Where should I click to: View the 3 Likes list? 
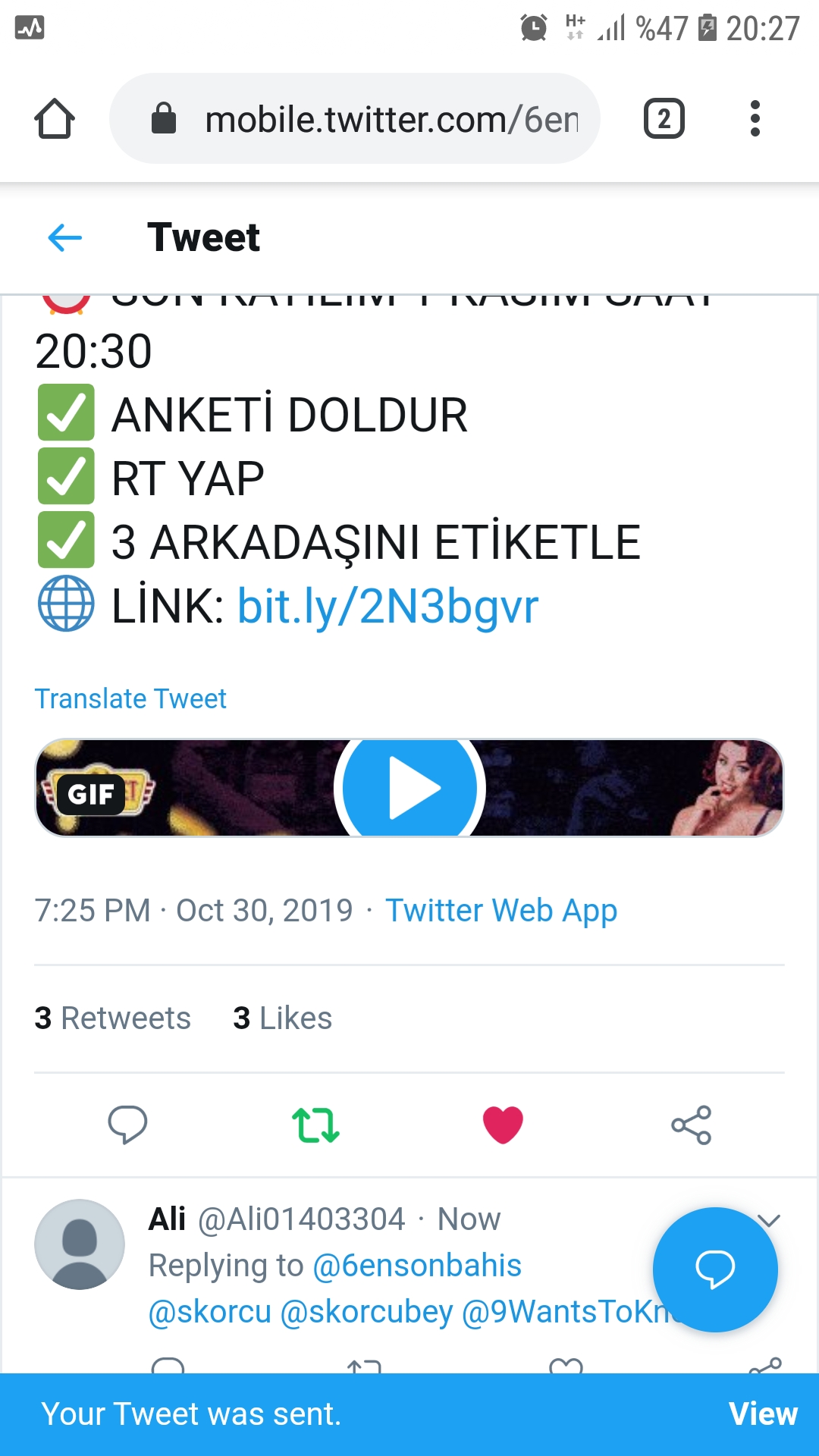point(283,1018)
